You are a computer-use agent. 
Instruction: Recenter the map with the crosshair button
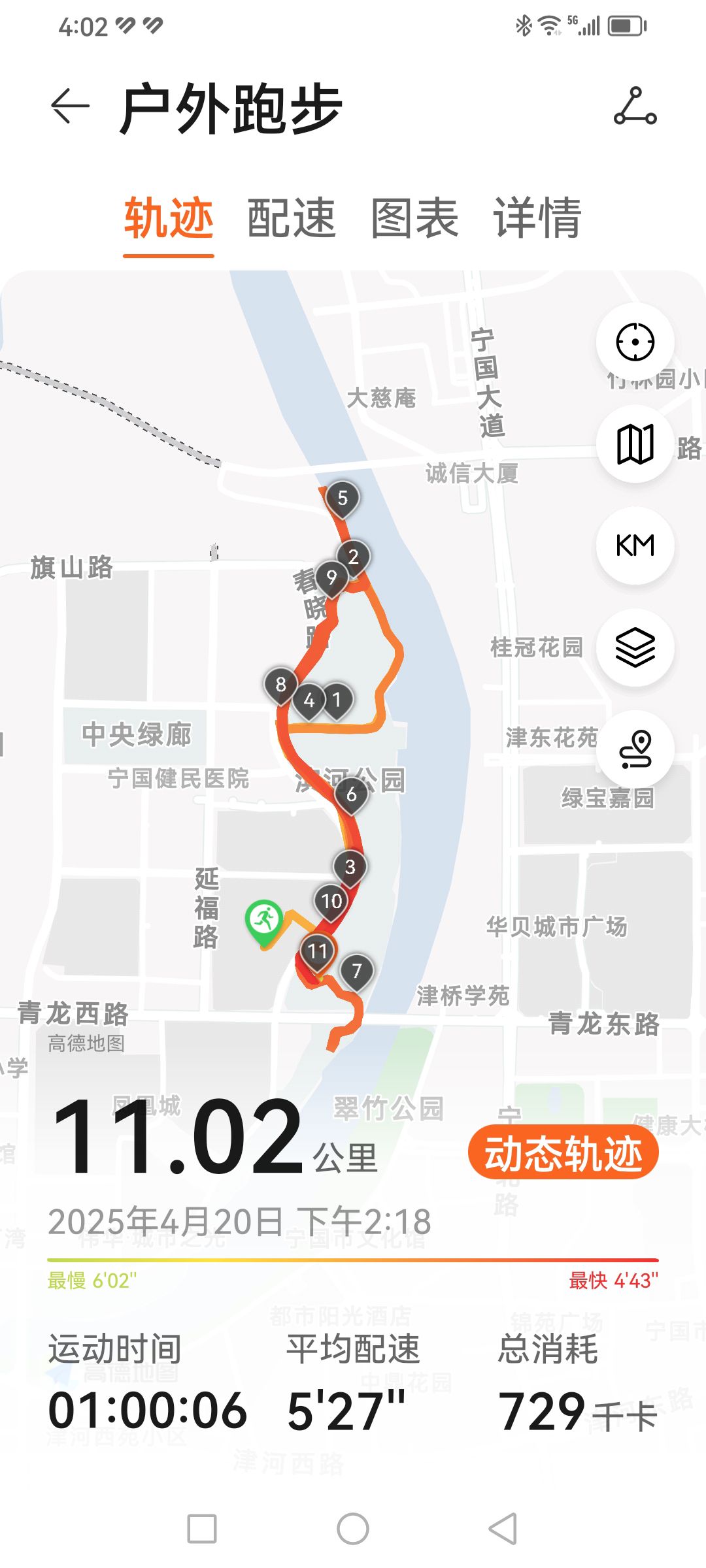coord(635,342)
